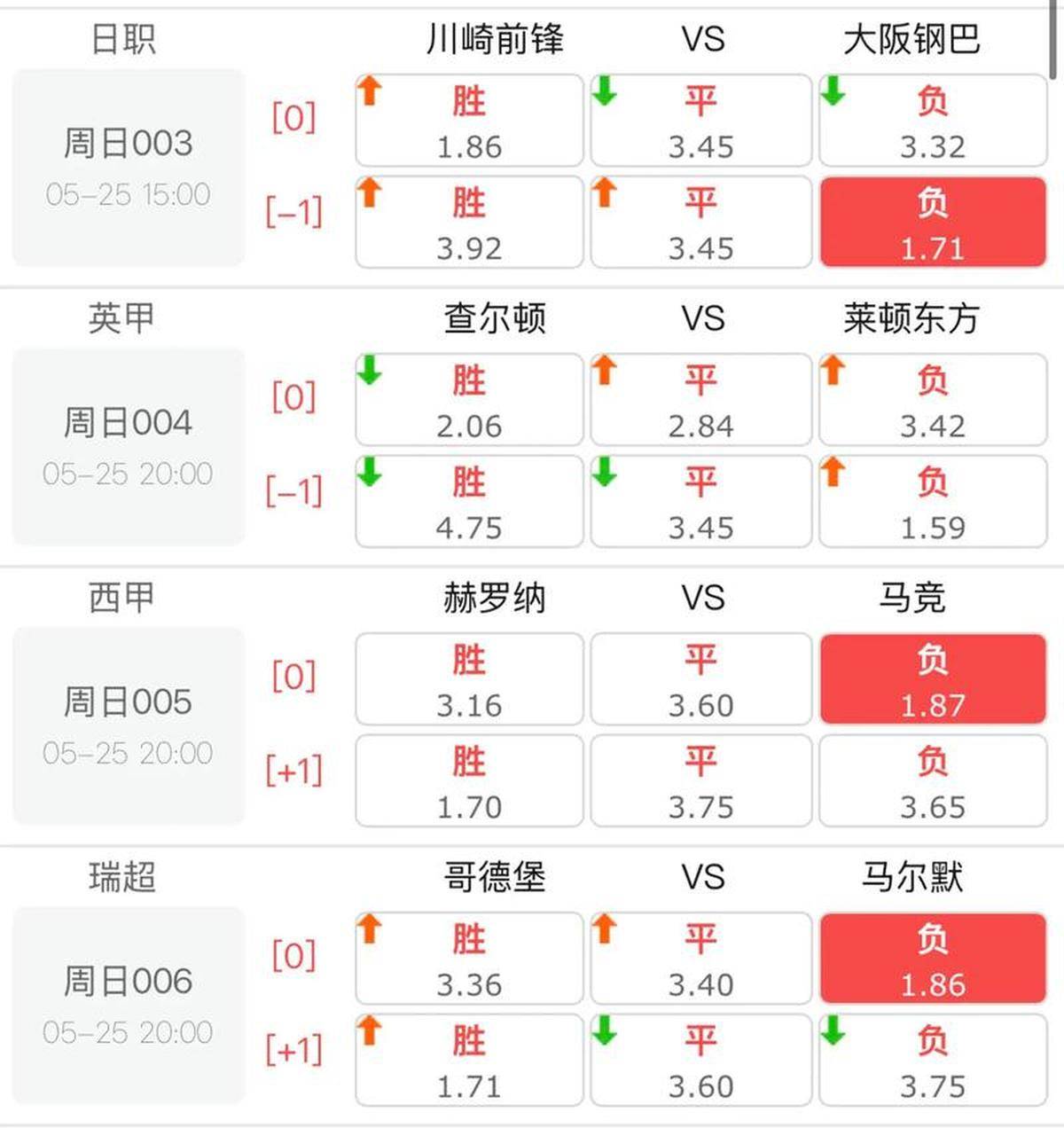Select 查尔顿 handicap win odds 4.75

[468, 501]
